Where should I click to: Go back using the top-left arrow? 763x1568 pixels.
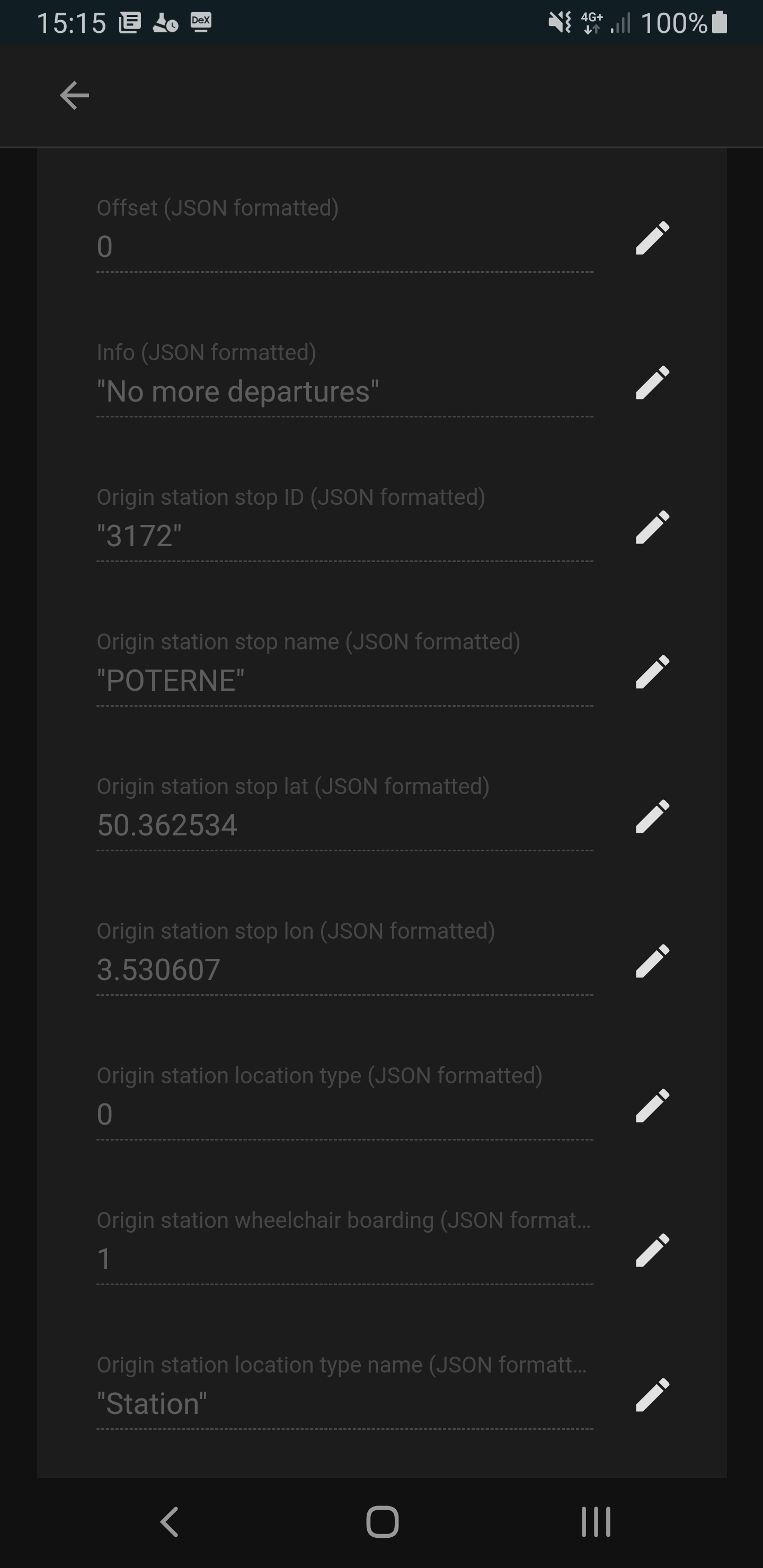74,95
